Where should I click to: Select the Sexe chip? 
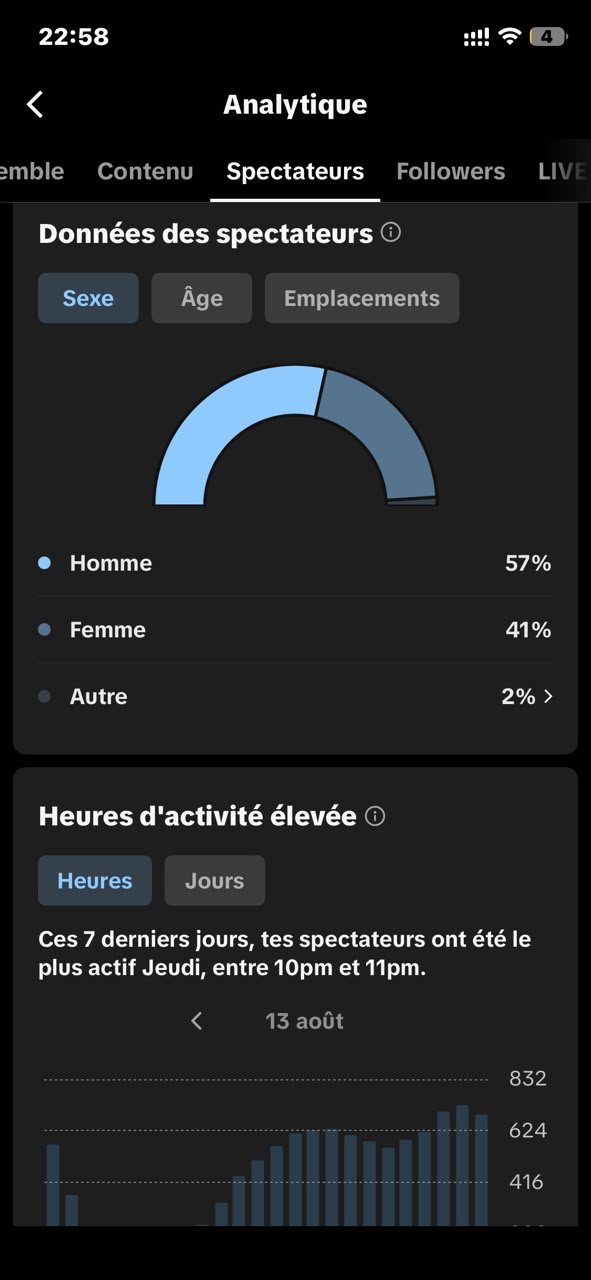pyautogui.click(x=88, y=298)
